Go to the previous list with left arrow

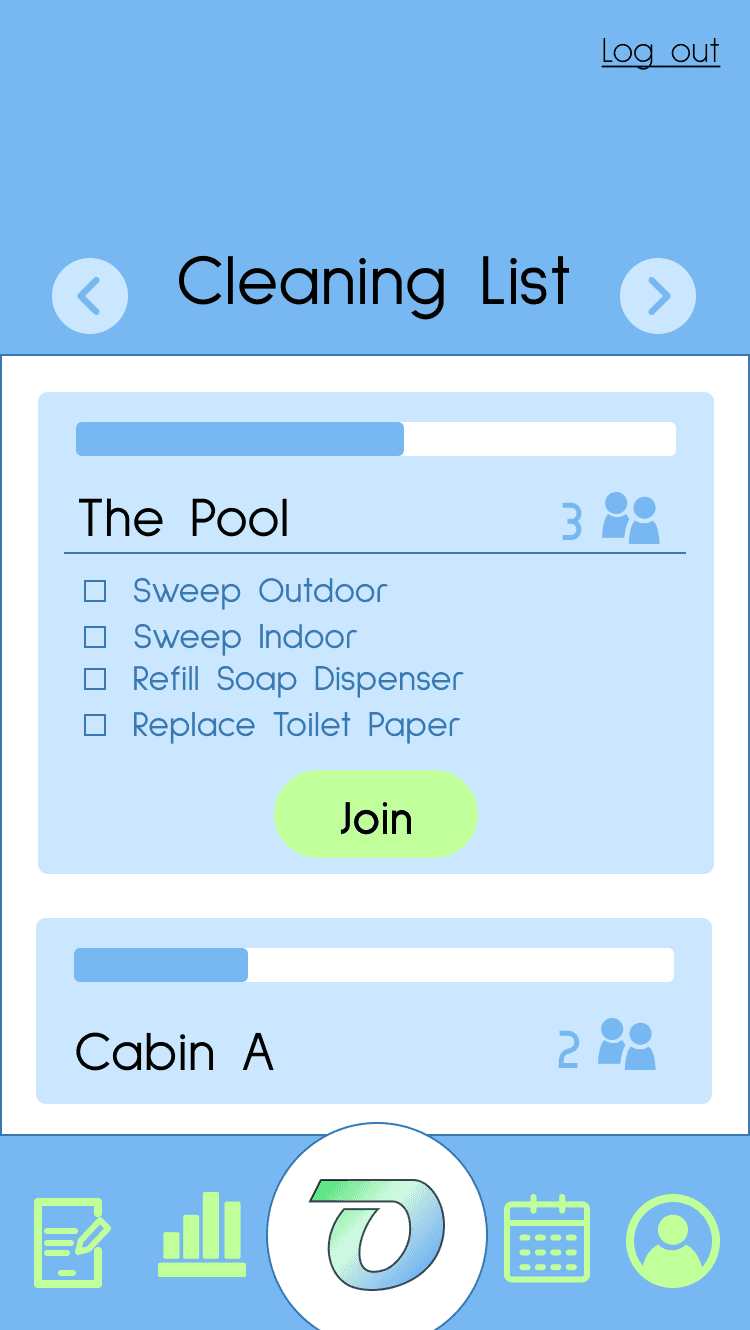point(90,296)
